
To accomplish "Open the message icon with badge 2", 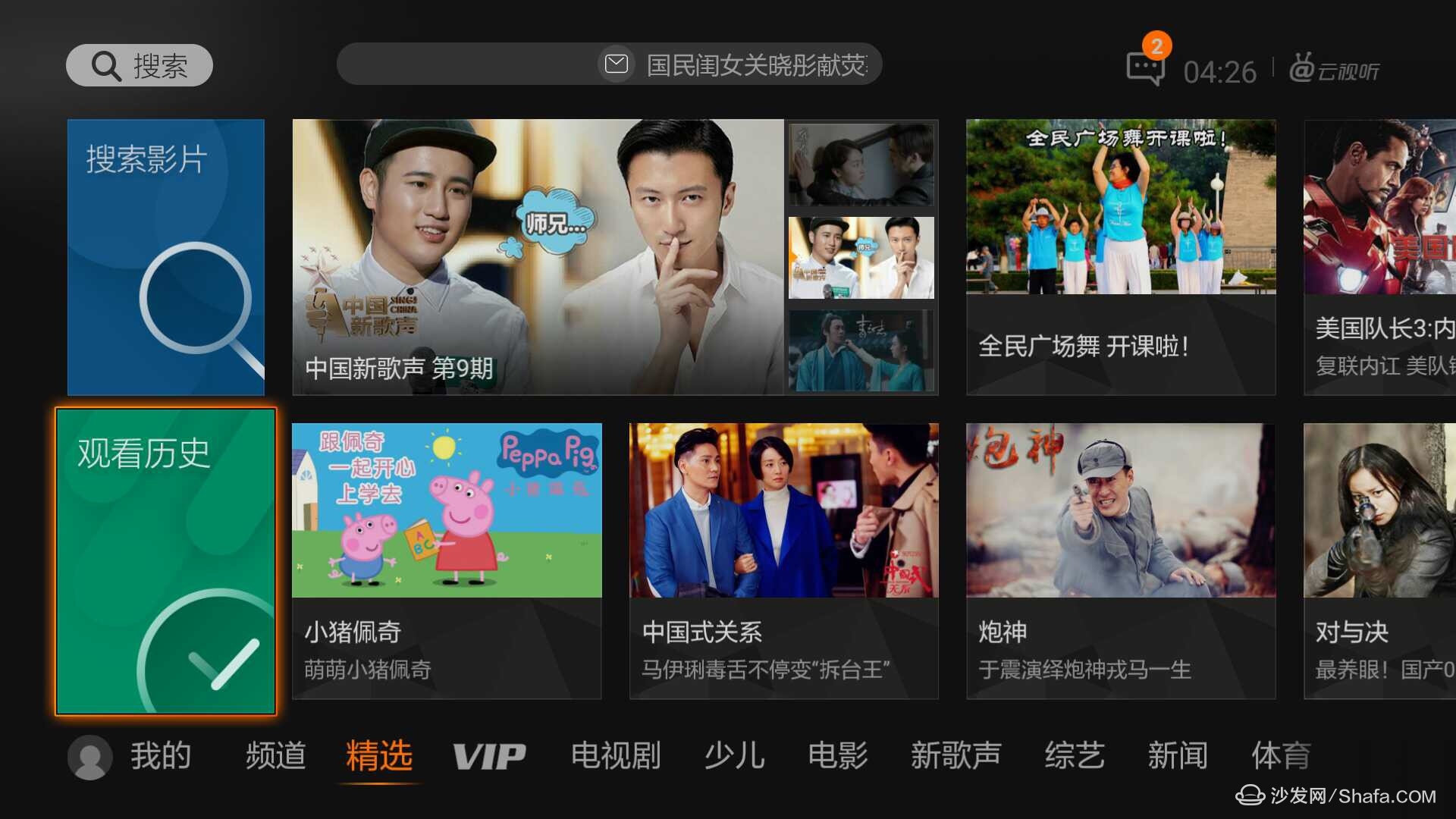I will [x=1145, y=68].
